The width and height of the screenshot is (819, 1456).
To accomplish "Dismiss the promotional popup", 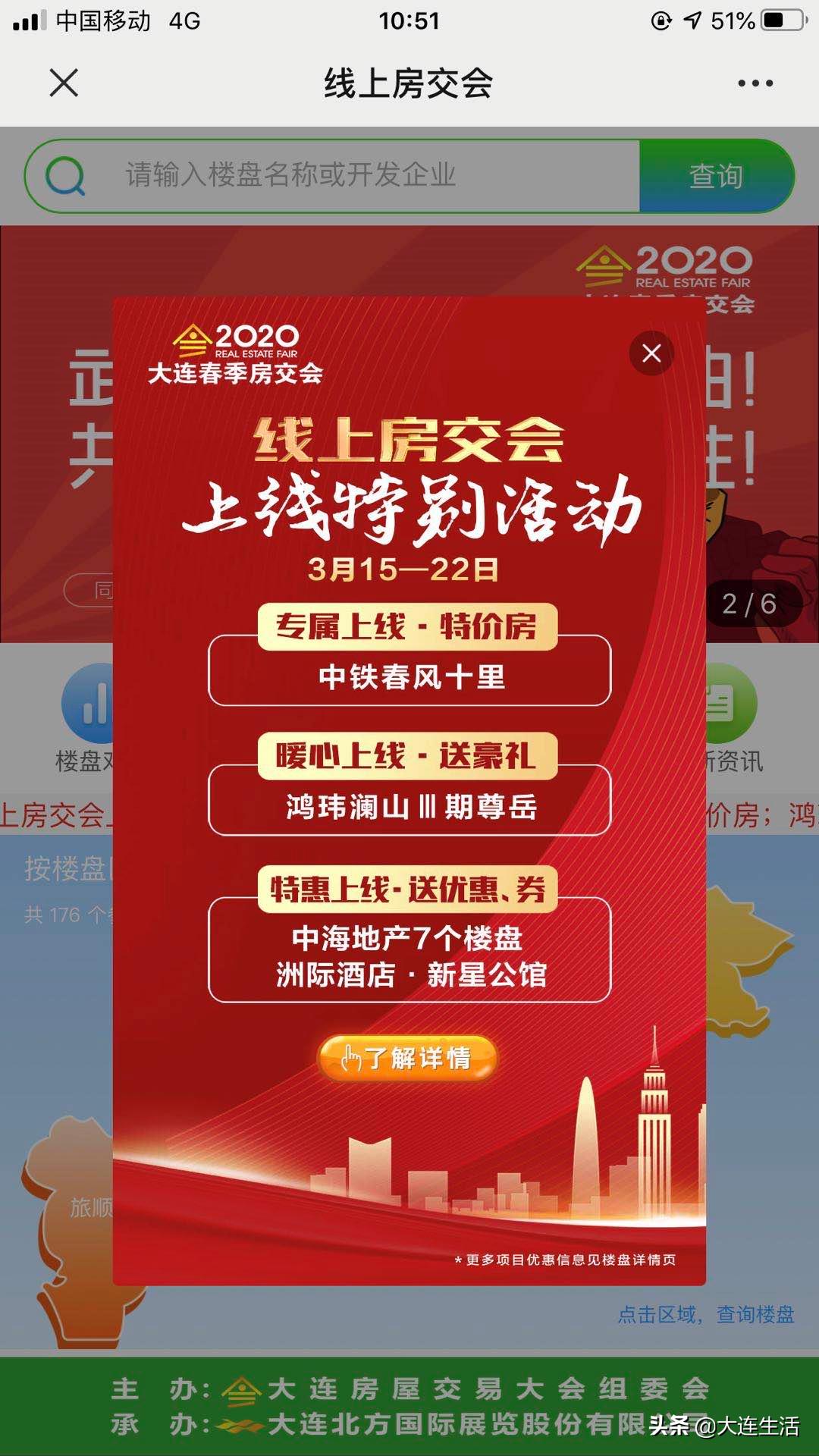I will pyautogui.click(x=651, y=353).
